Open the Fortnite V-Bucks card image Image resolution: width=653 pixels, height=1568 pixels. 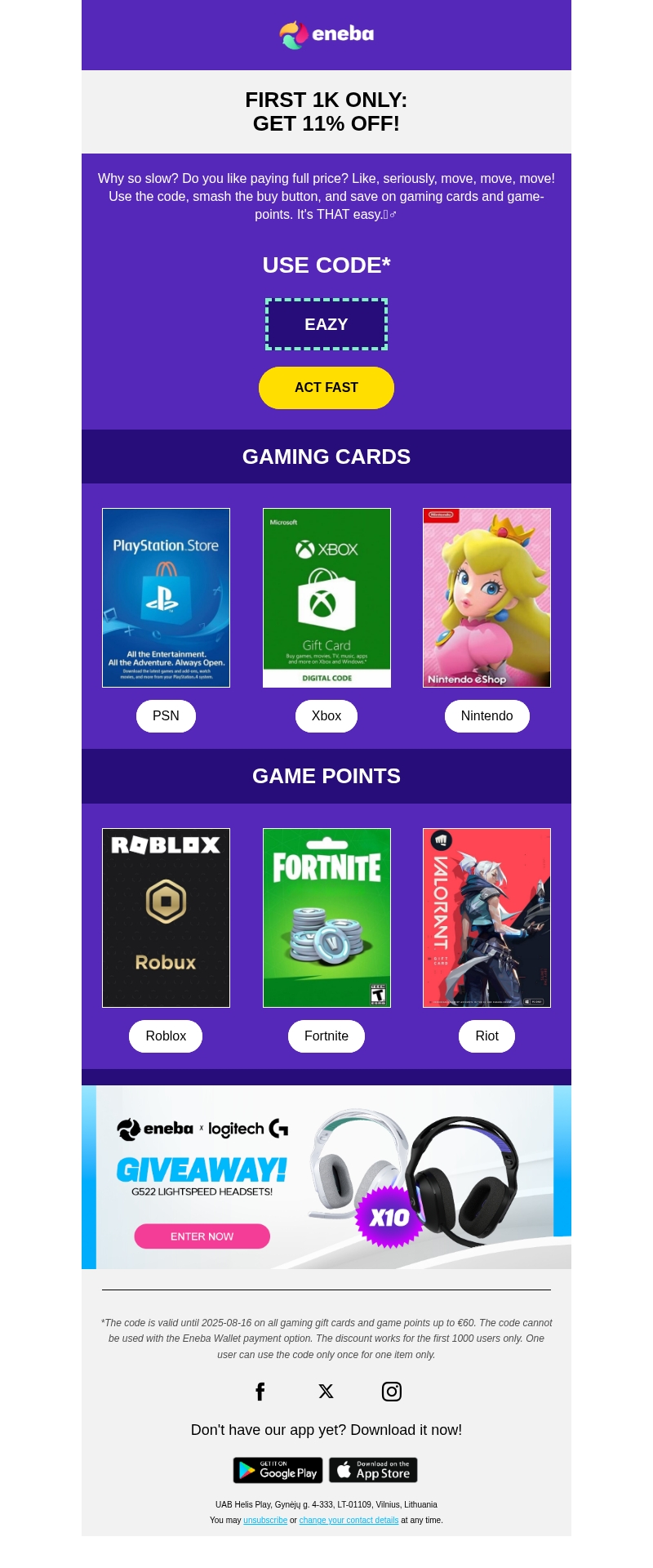point(326,917)
